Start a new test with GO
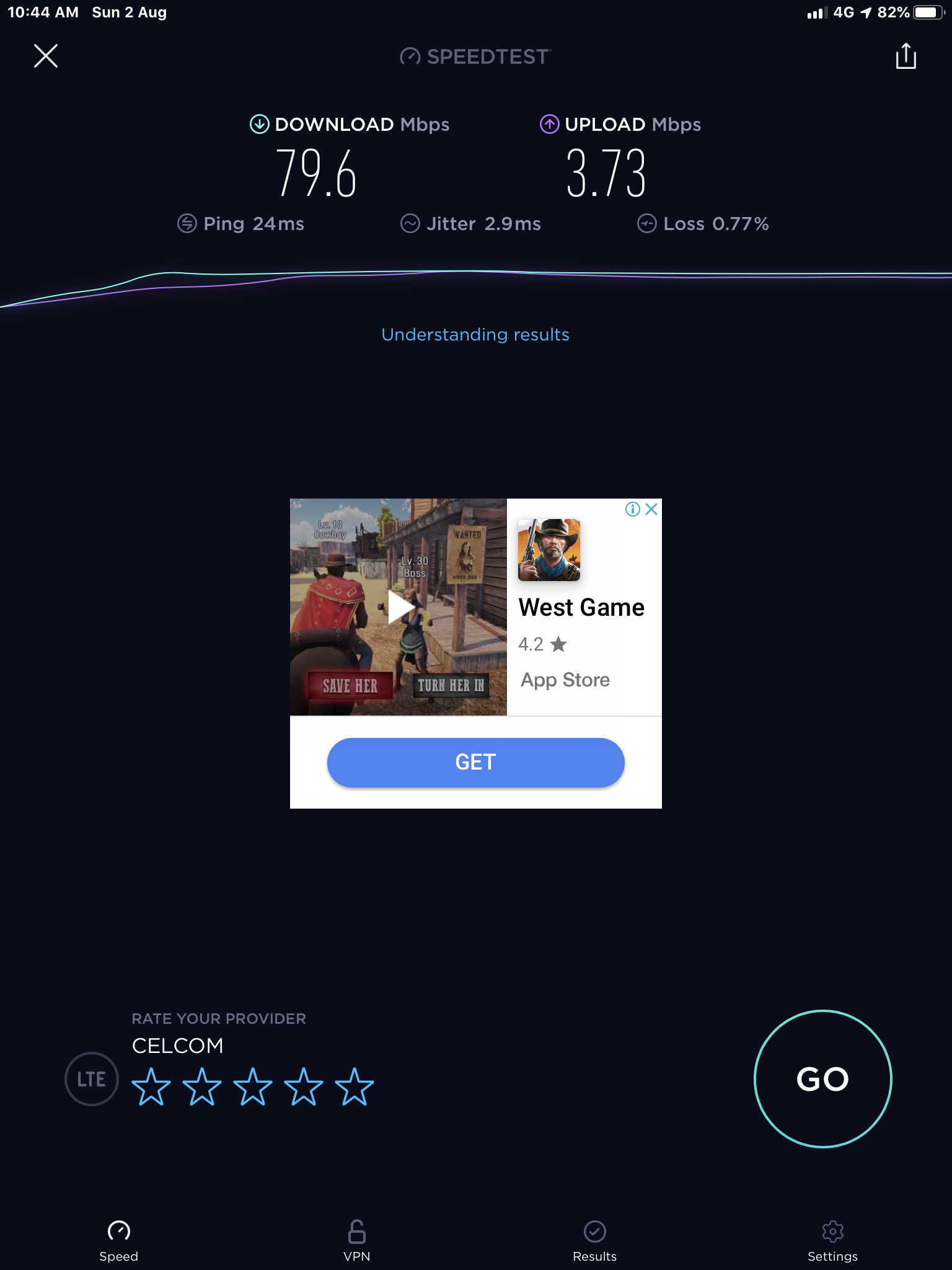The image size is (952, 1270). click(x=822, y=1079)
